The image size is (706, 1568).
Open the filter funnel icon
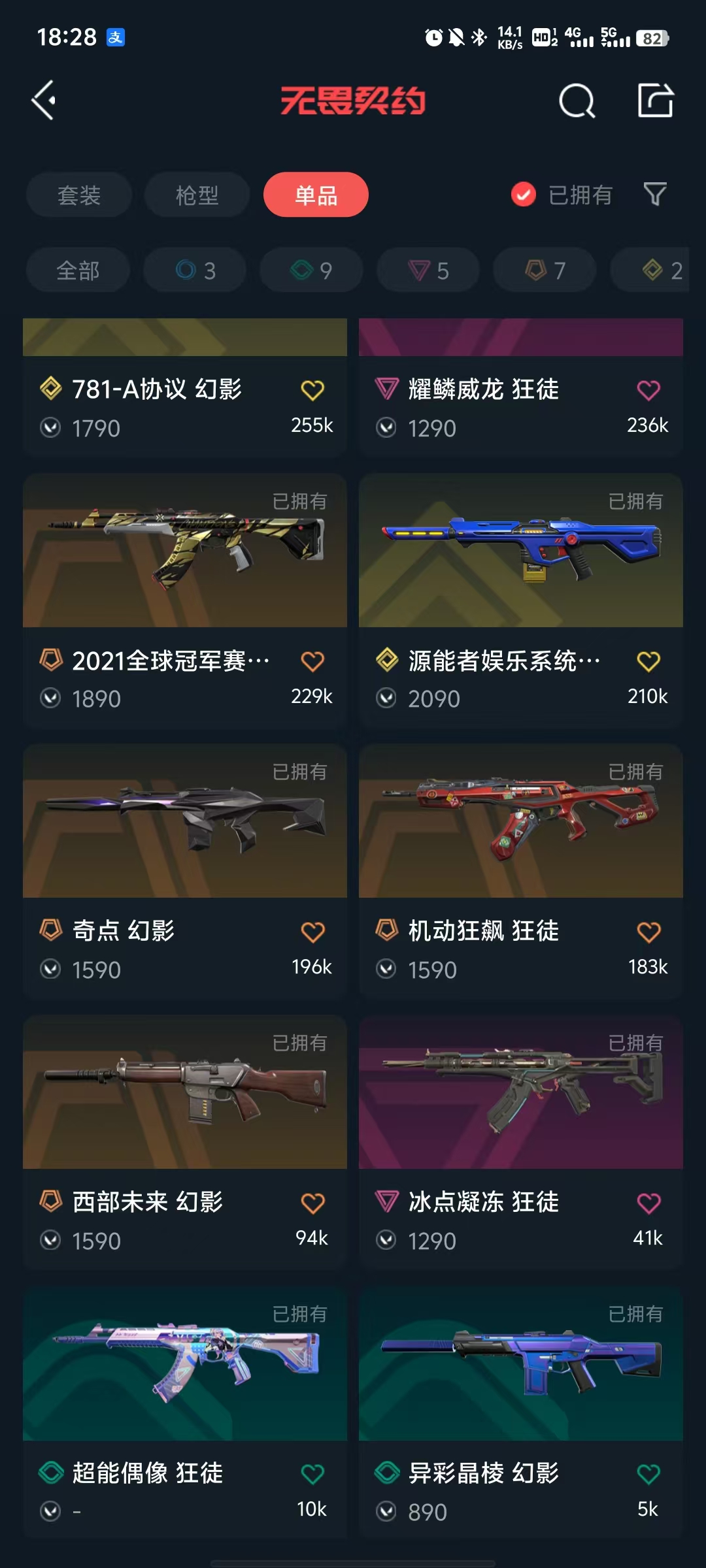pyautogui.click(x=655, y=194)
